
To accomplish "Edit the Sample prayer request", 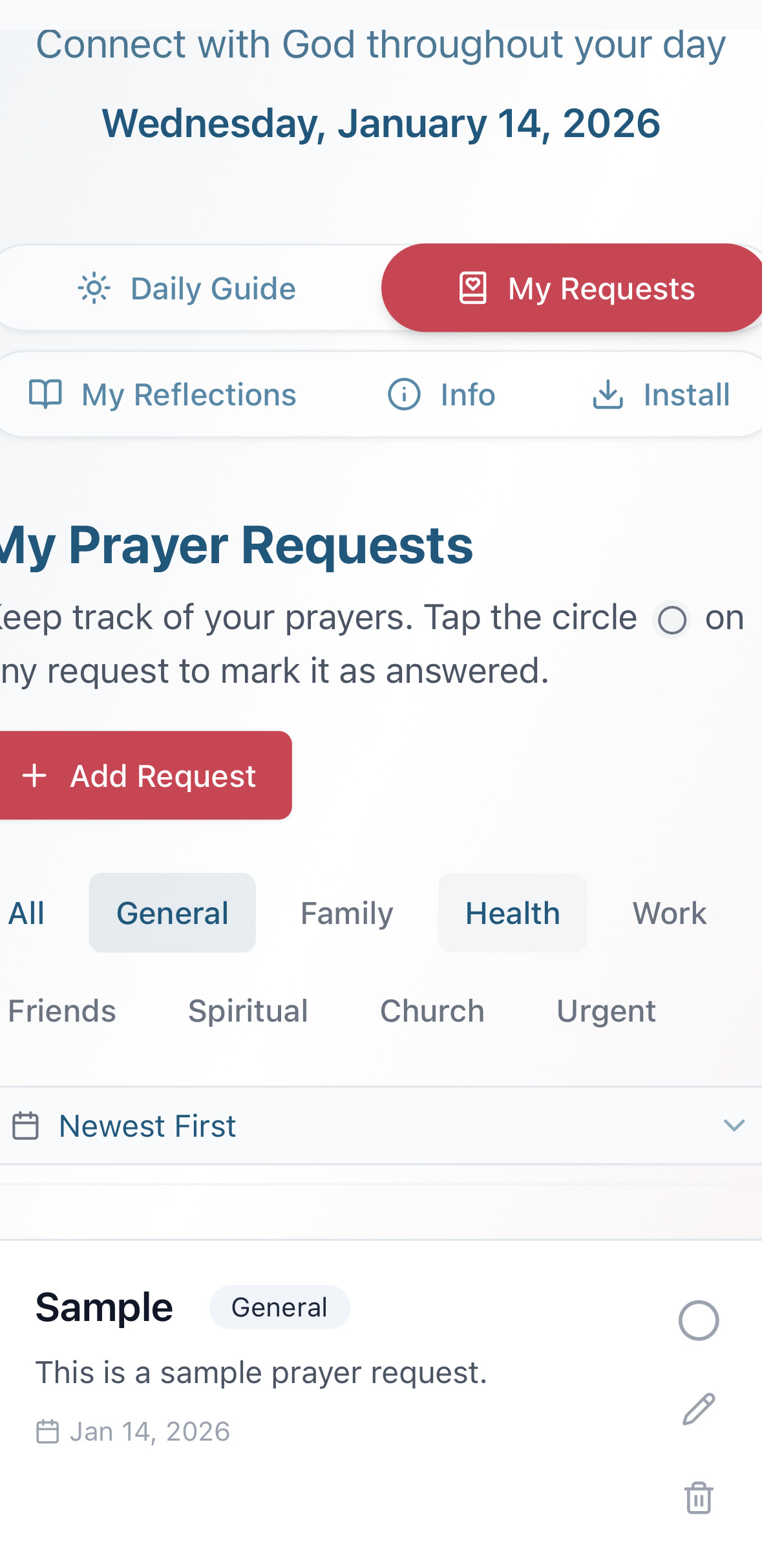I will [x=699, y=1409].
